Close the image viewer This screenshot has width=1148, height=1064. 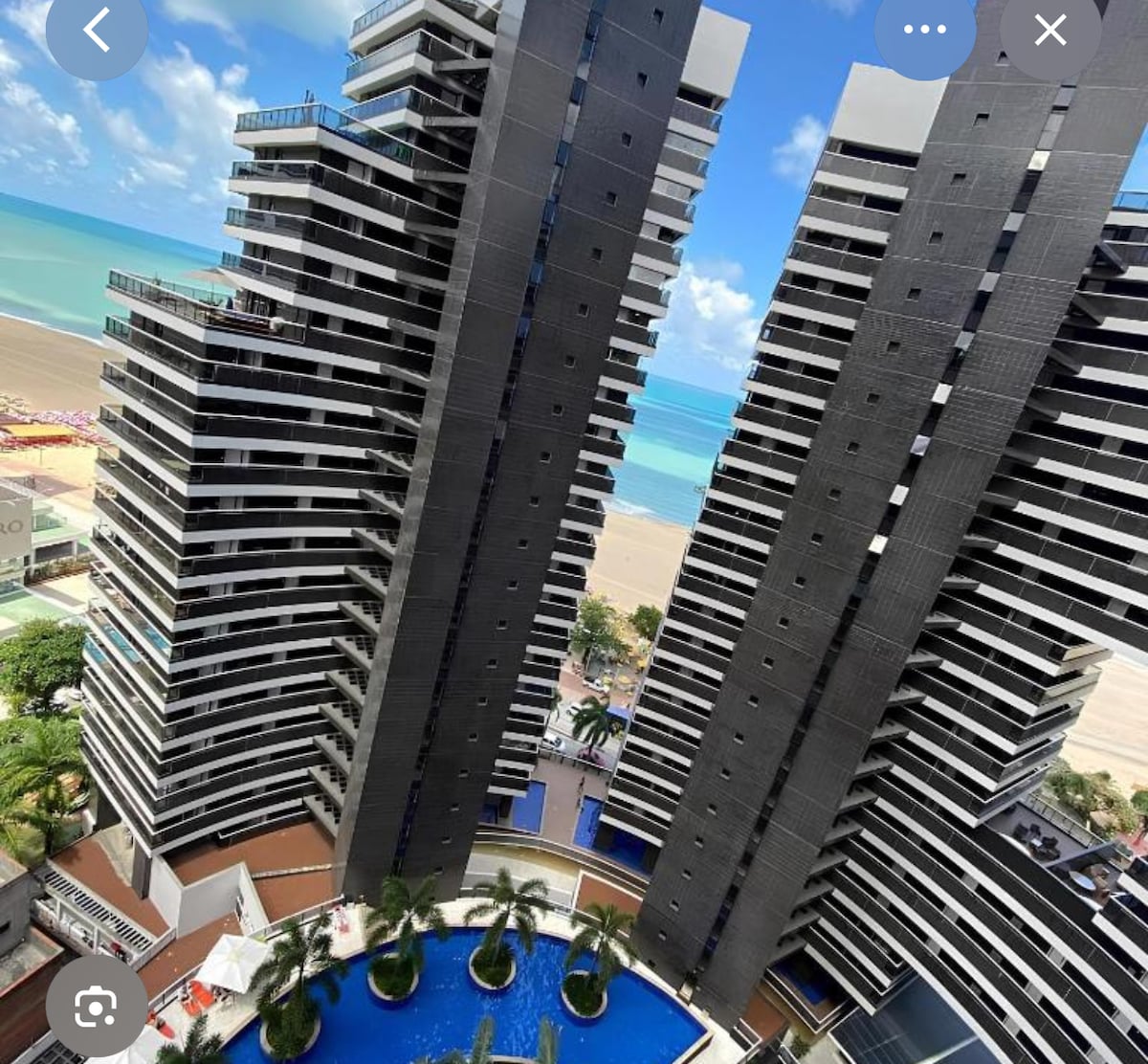click(1050, 31)
